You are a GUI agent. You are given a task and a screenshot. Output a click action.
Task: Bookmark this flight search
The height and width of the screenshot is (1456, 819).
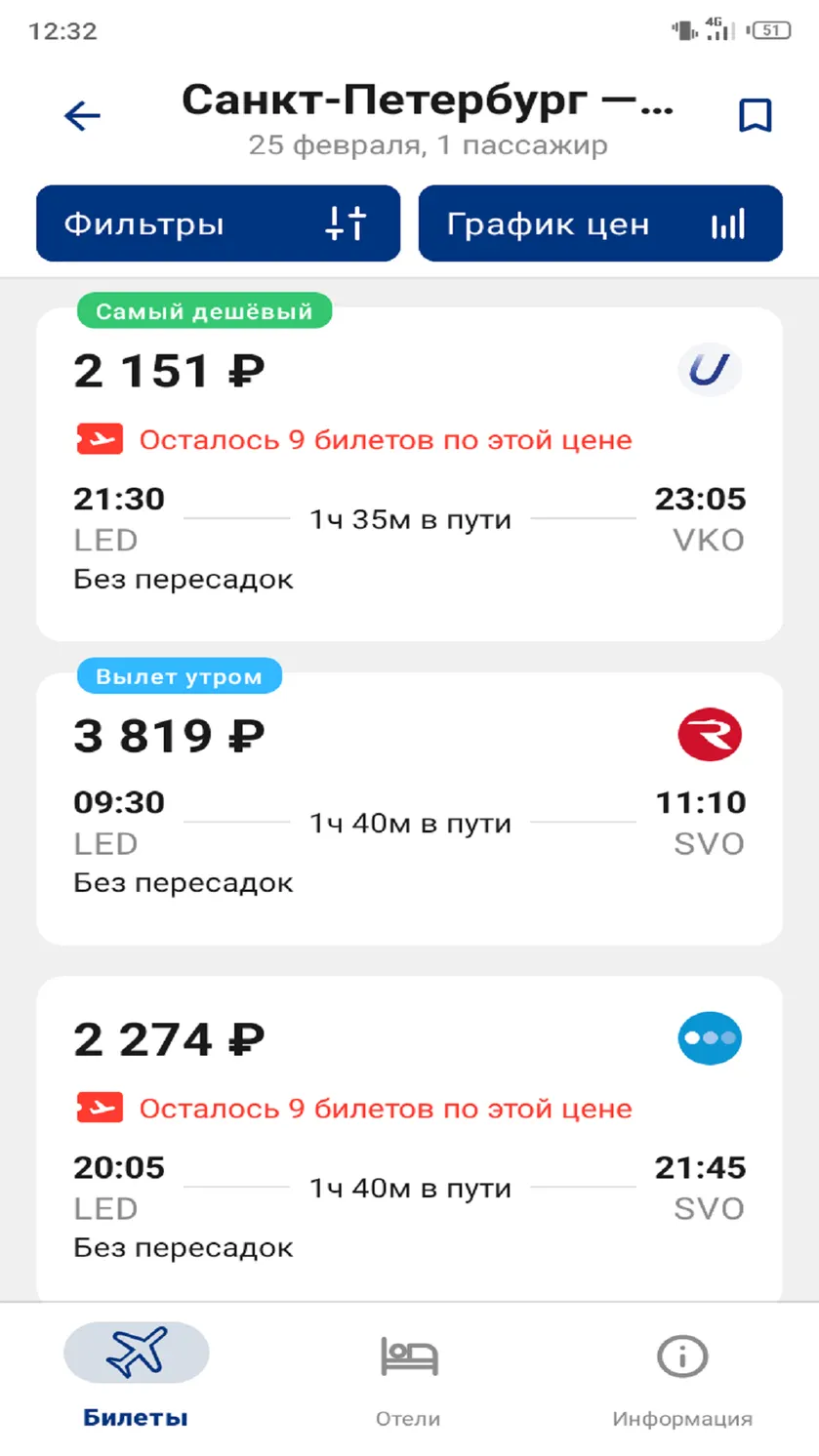click(755, 116)
